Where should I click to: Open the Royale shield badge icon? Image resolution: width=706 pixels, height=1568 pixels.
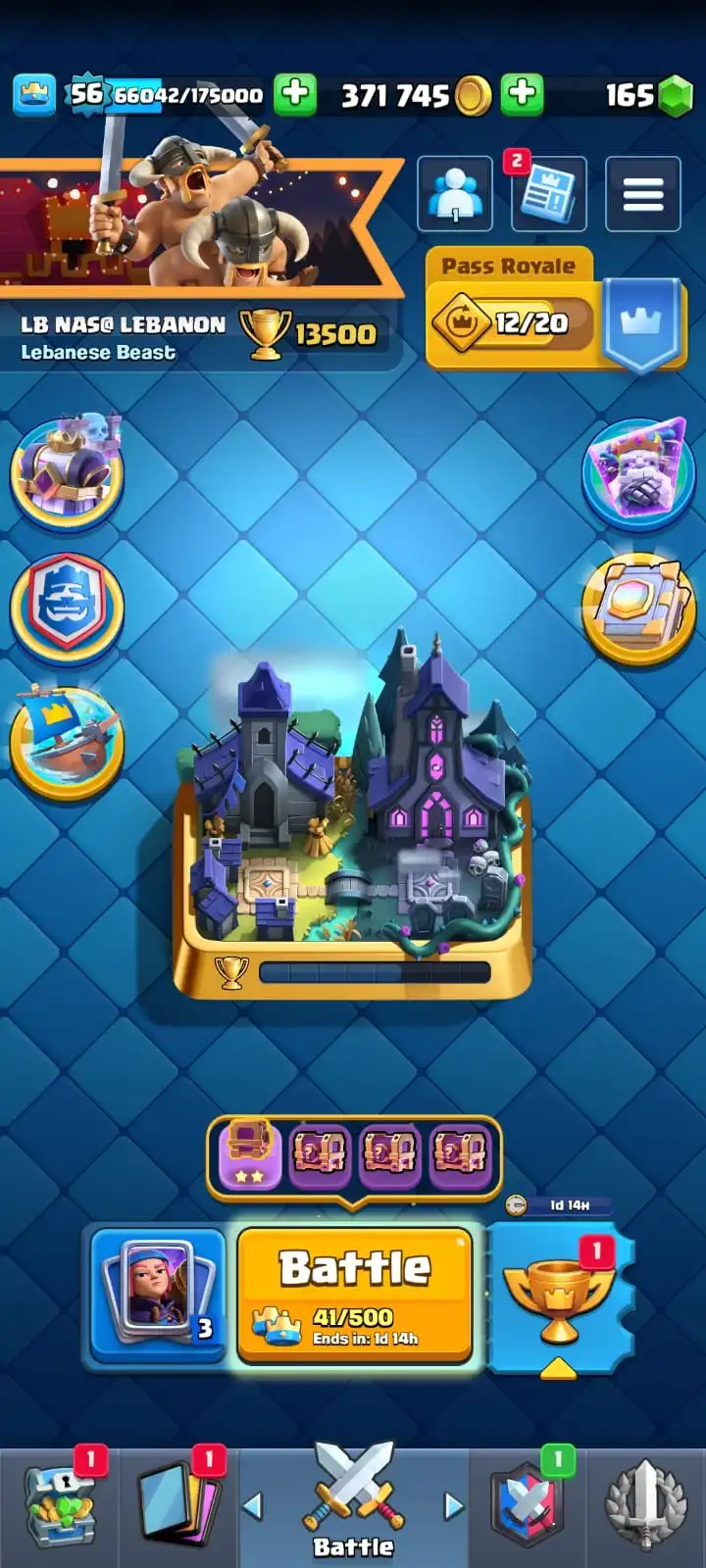click(67, 607)
